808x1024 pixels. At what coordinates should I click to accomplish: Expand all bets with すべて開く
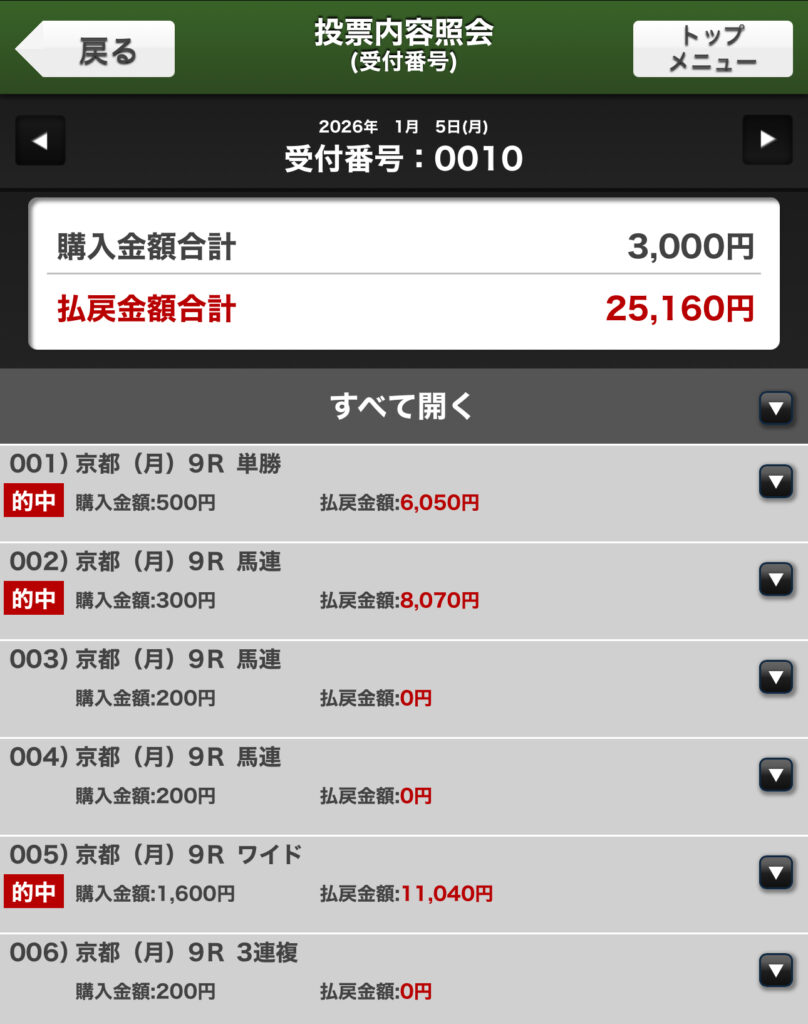[x=776, y=407]
